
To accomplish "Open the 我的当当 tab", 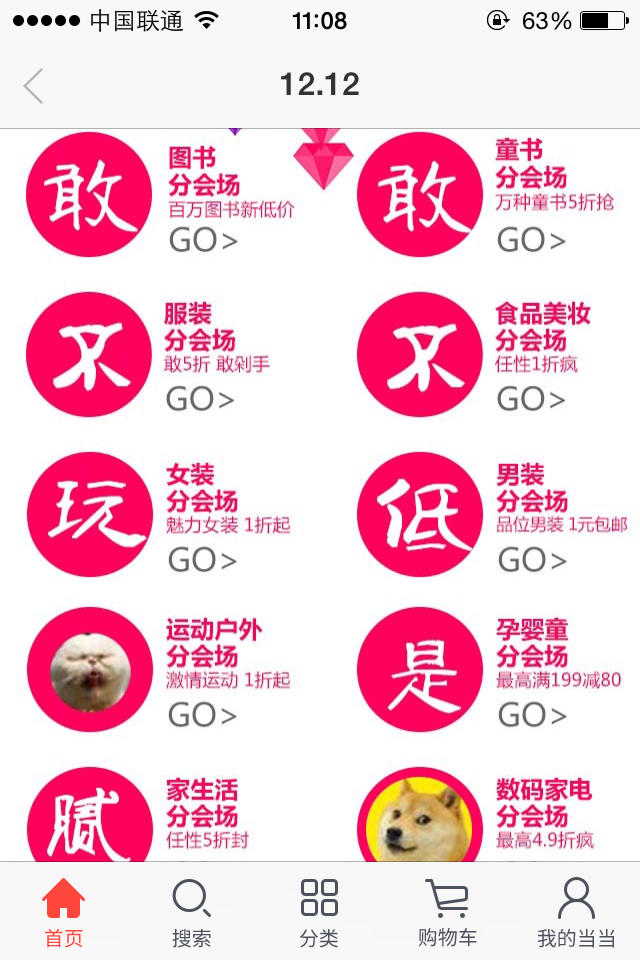I will point(576,912).
